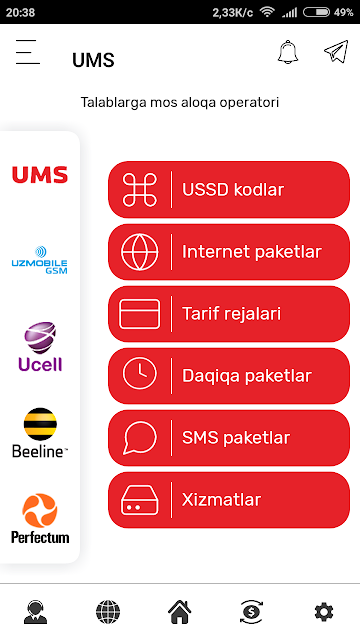Open the globe language tab
360x640 pixels.
(x=108, y=612)
